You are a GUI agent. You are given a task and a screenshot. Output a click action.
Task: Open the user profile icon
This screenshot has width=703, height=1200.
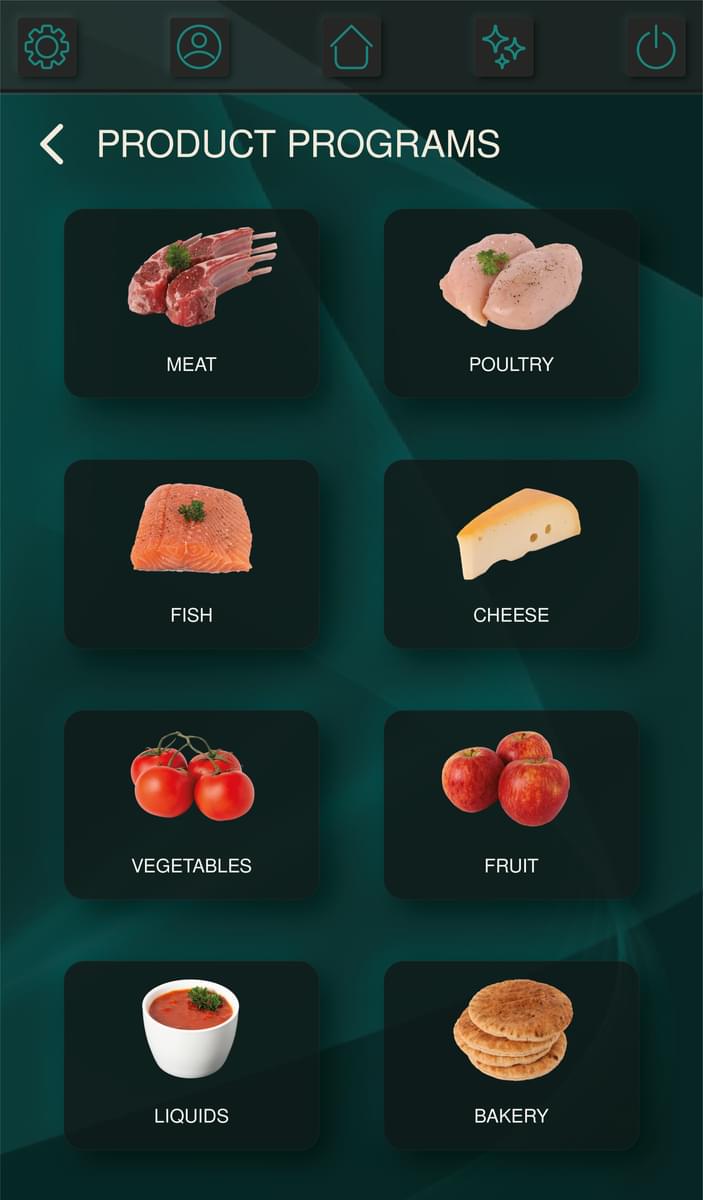point(199,47)
